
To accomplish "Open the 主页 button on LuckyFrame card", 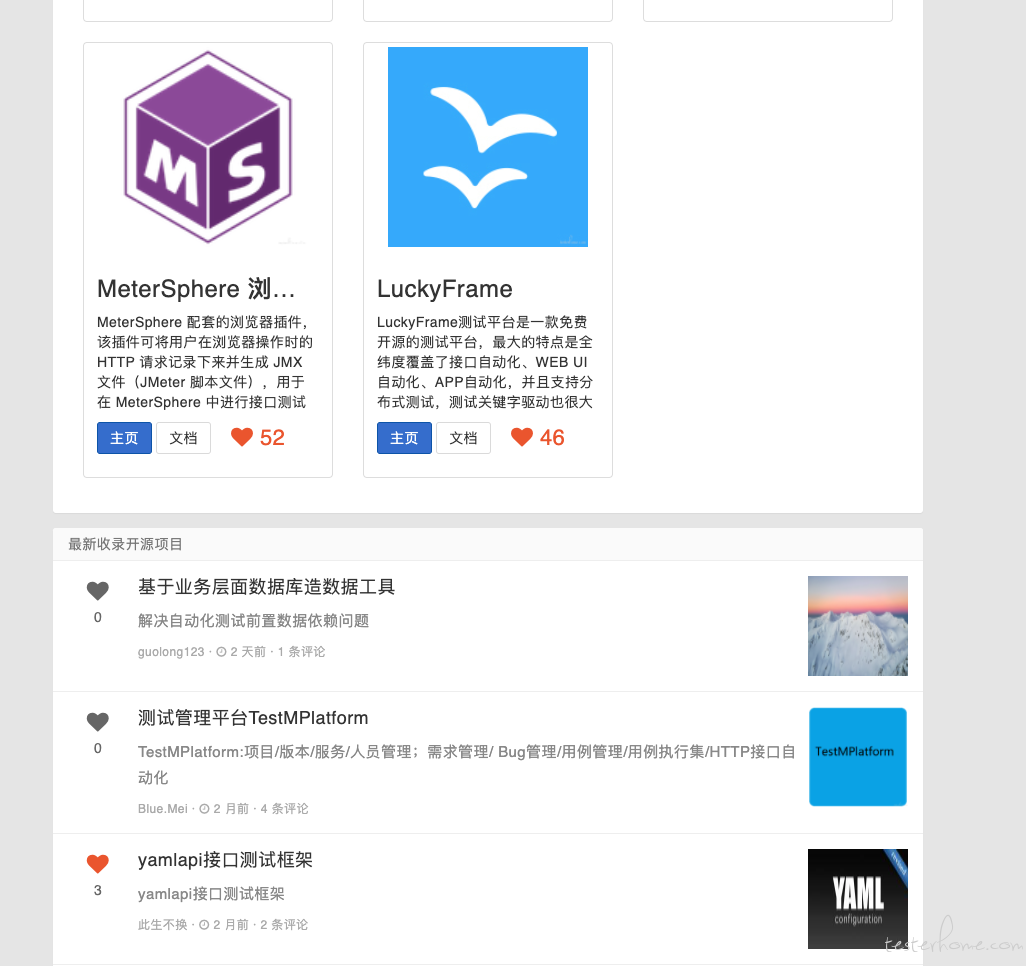I will click(x=404, y=438).
